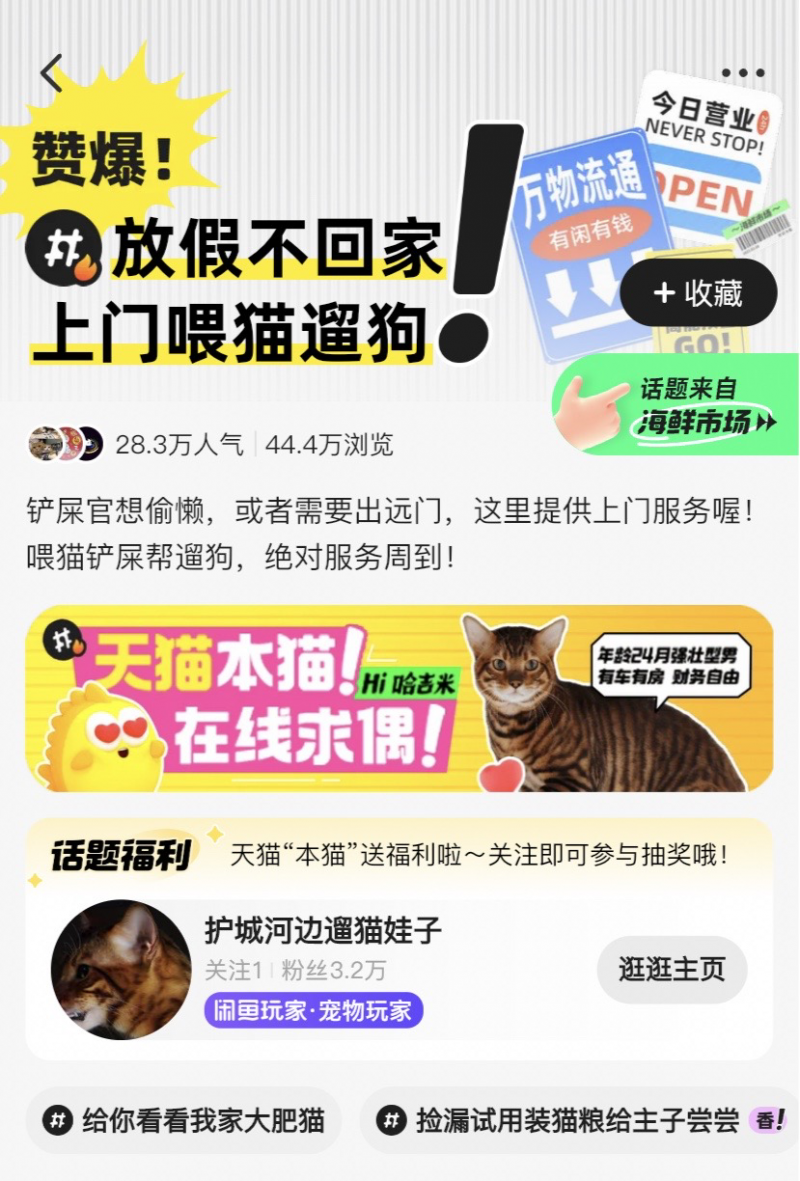Open the 天猫本猫在线求偶 banner

tap(399, 699)
